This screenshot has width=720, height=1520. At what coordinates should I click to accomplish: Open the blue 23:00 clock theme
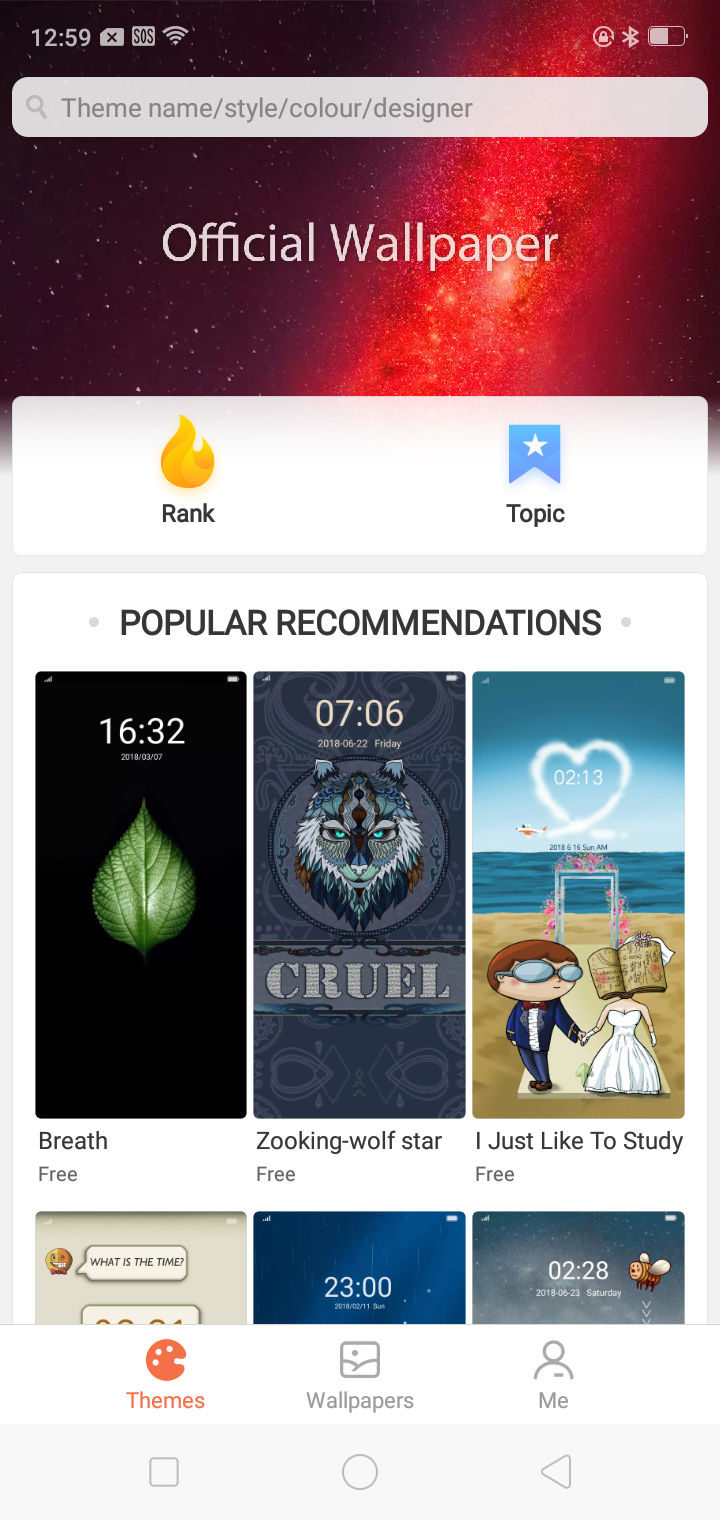click(x=359, y=1268)
